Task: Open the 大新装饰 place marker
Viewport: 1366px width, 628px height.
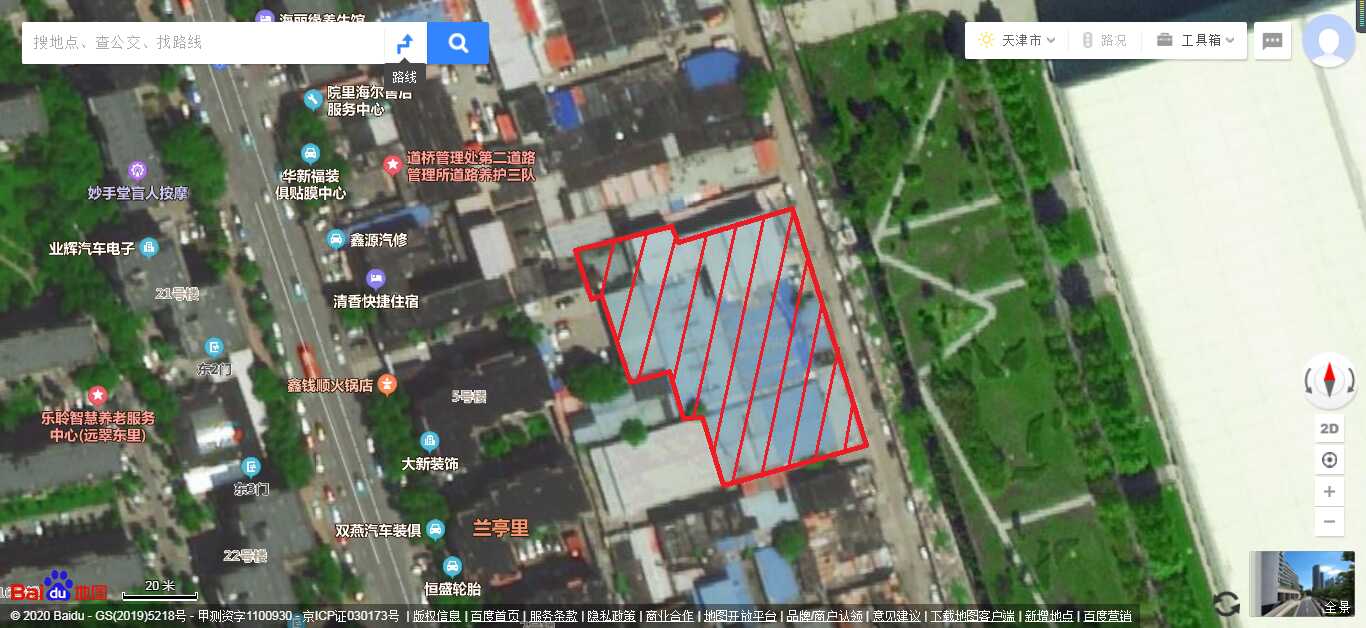Action: pos(429,442)
